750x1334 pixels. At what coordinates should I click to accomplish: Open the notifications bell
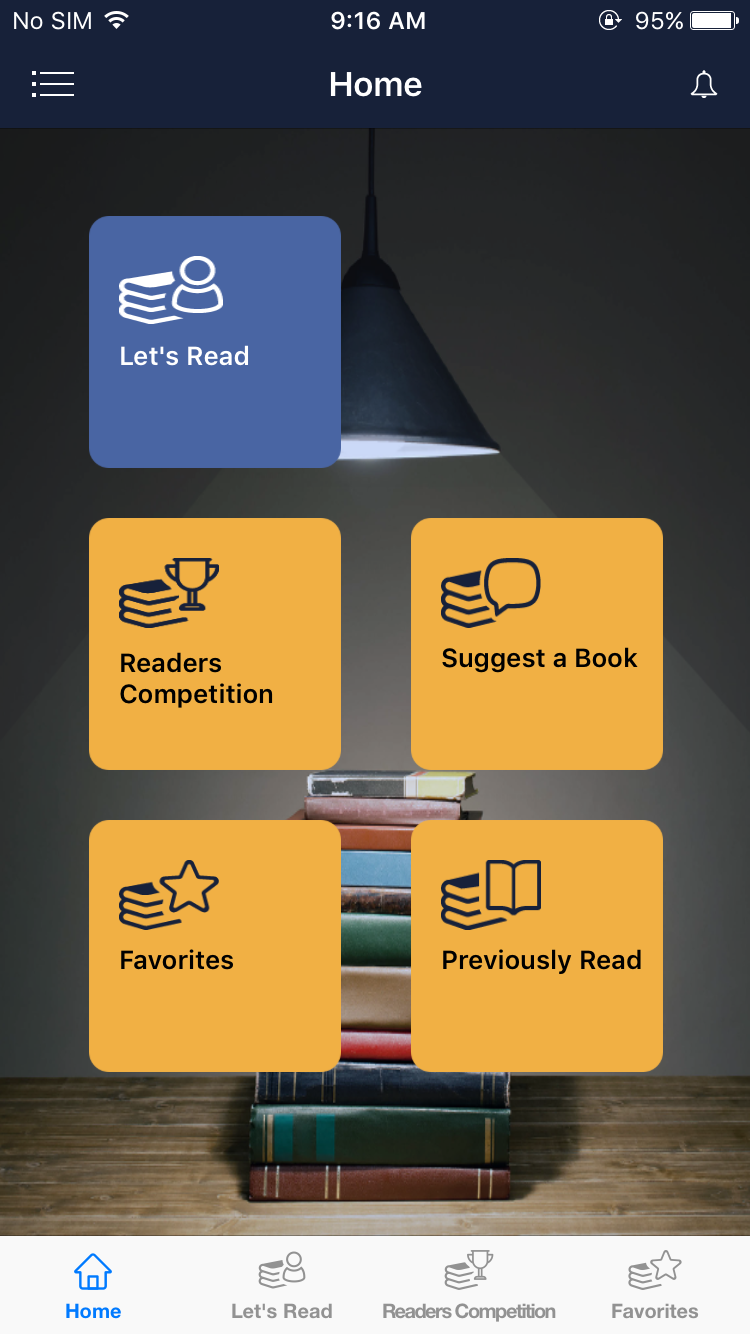(703, 85)
